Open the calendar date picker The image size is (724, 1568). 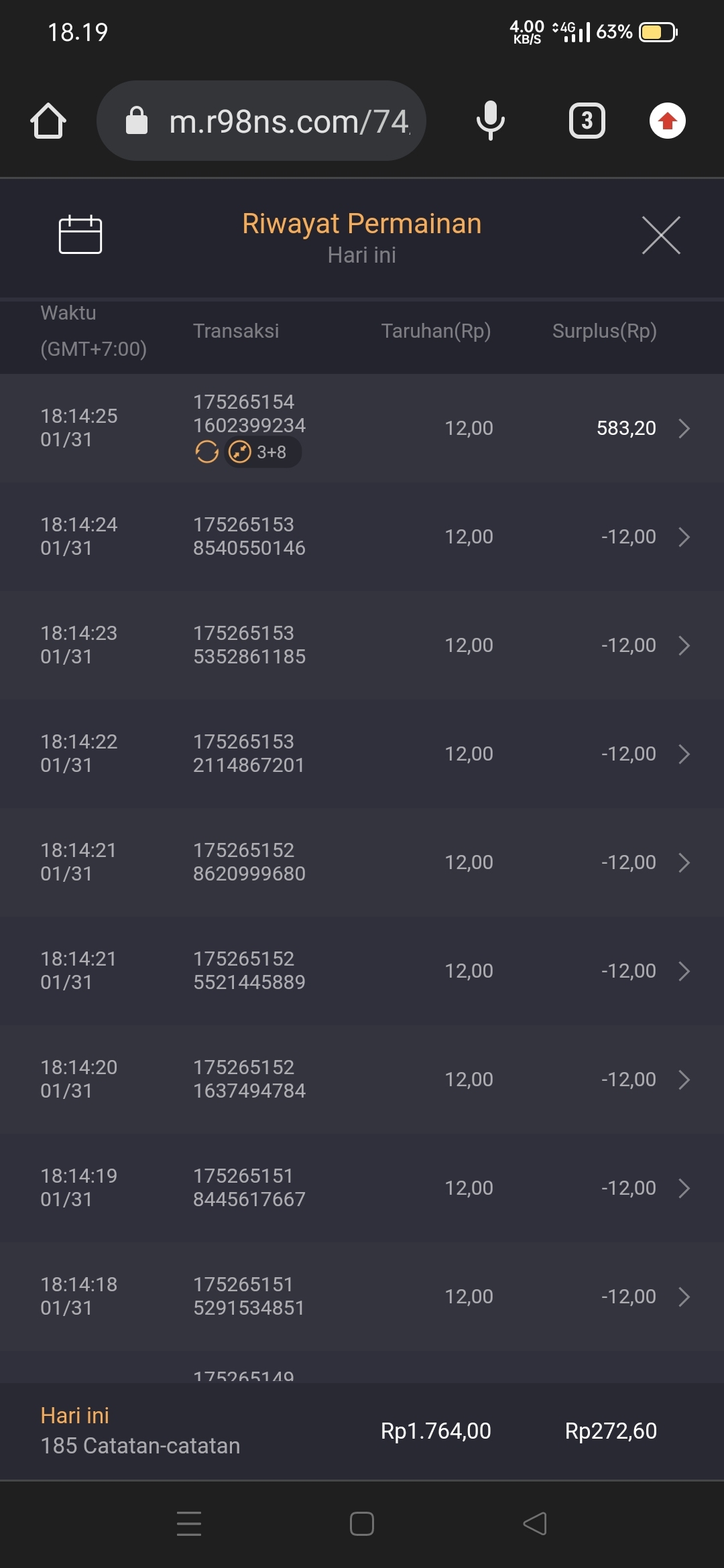(80, 235)
